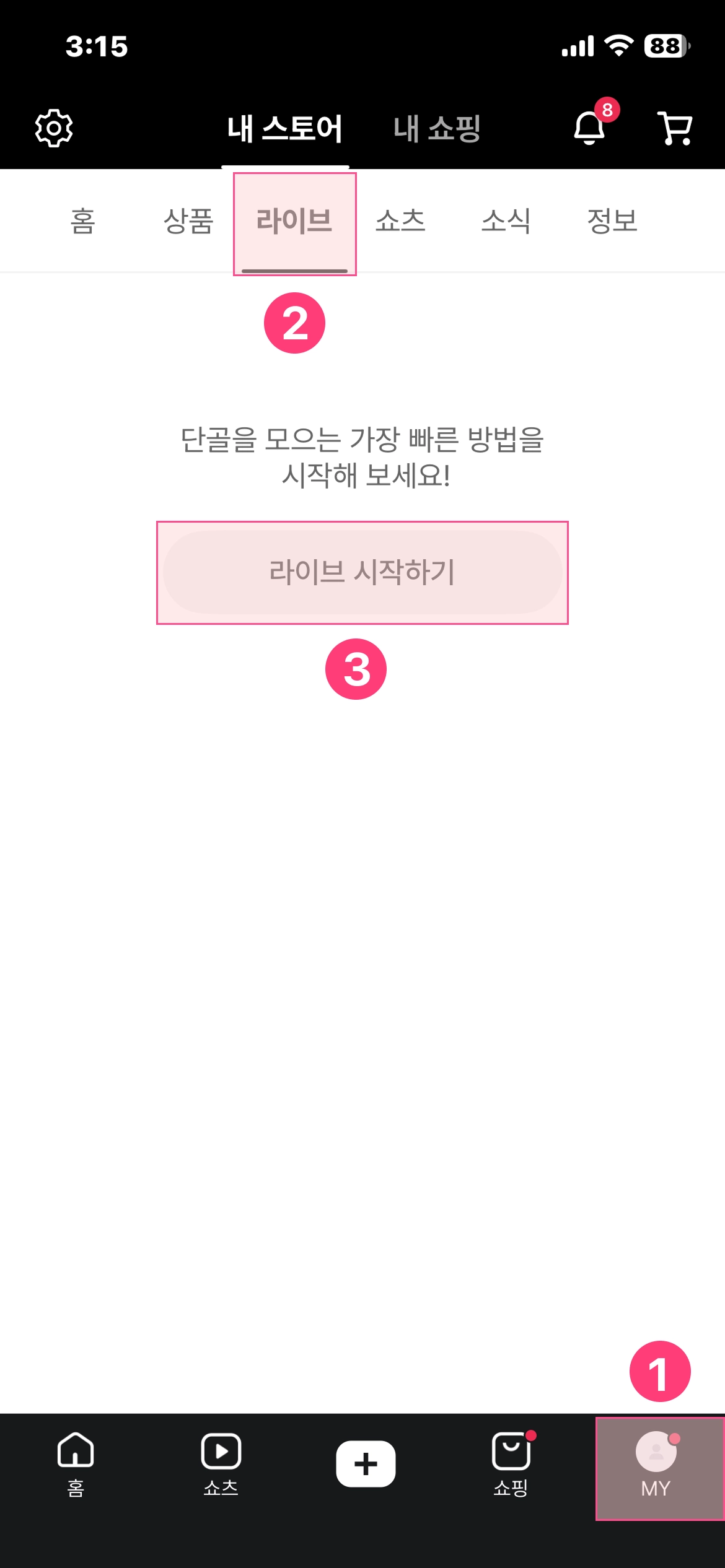This screenshot has height=1568, width=725.
Task: Tap the 라이브 시작하기 button
Action: point(362,572)
